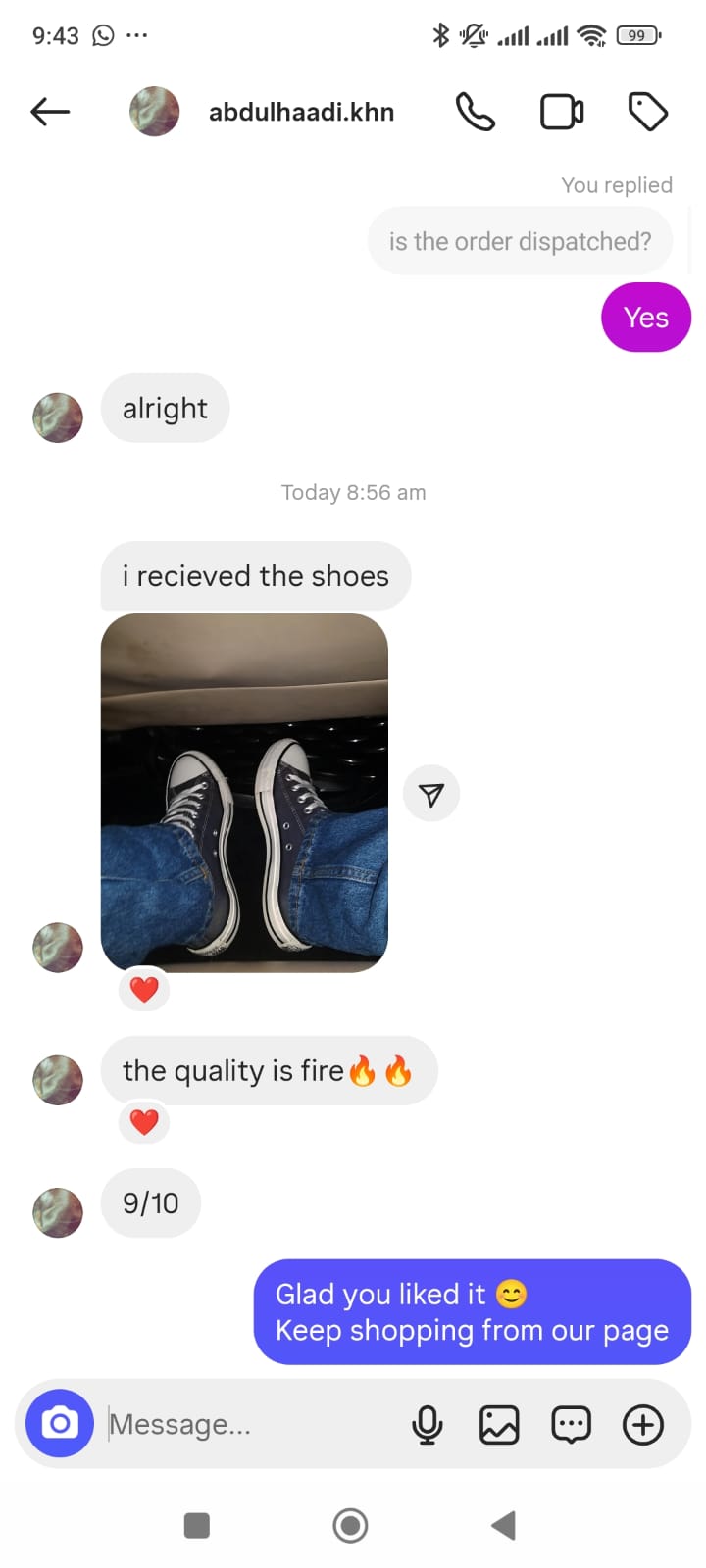Open saved replies chat bubble icon

tap(571, 1424)
